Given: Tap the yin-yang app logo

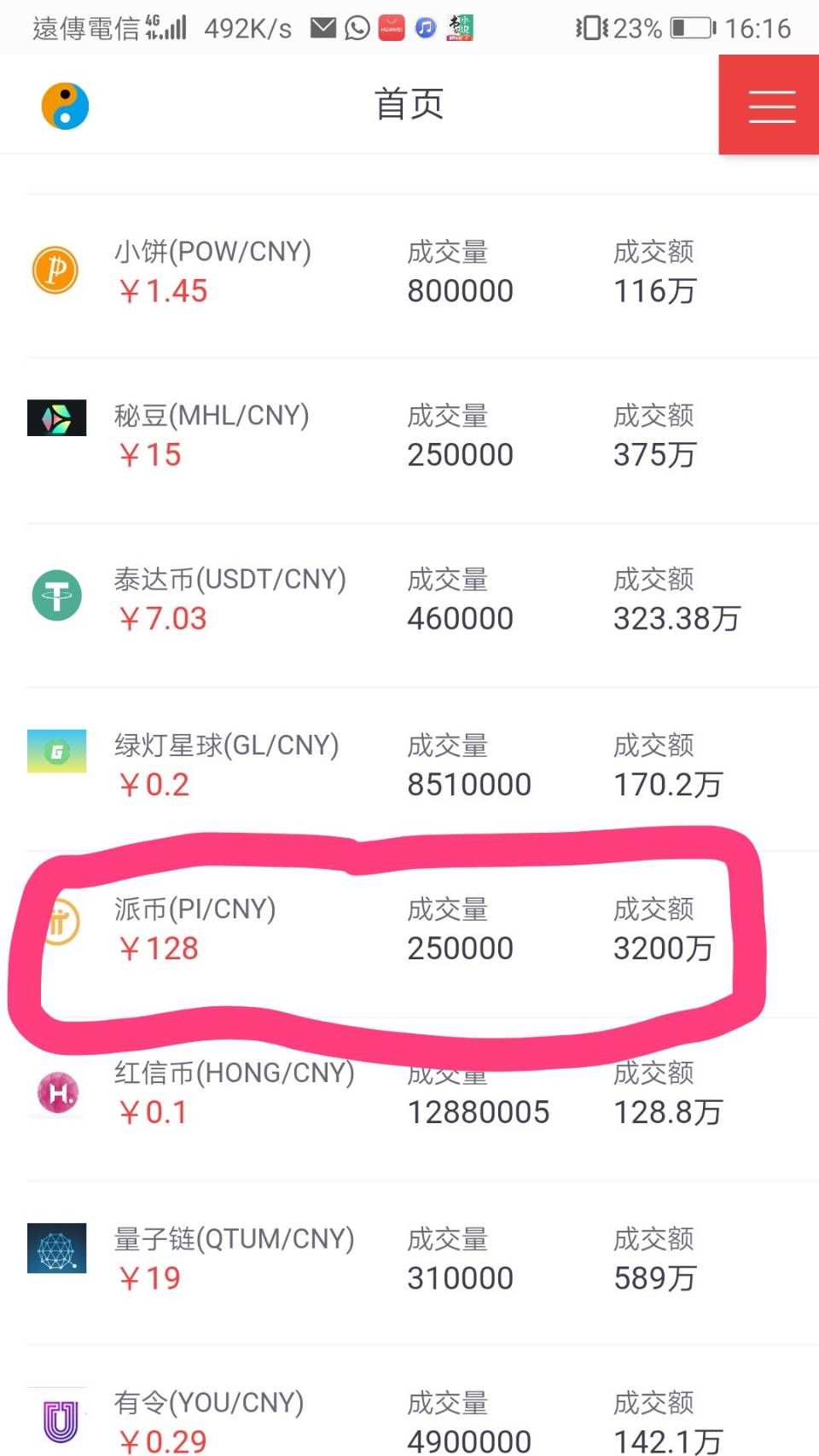Looking at the screenshot, I should tap(66, 106).
